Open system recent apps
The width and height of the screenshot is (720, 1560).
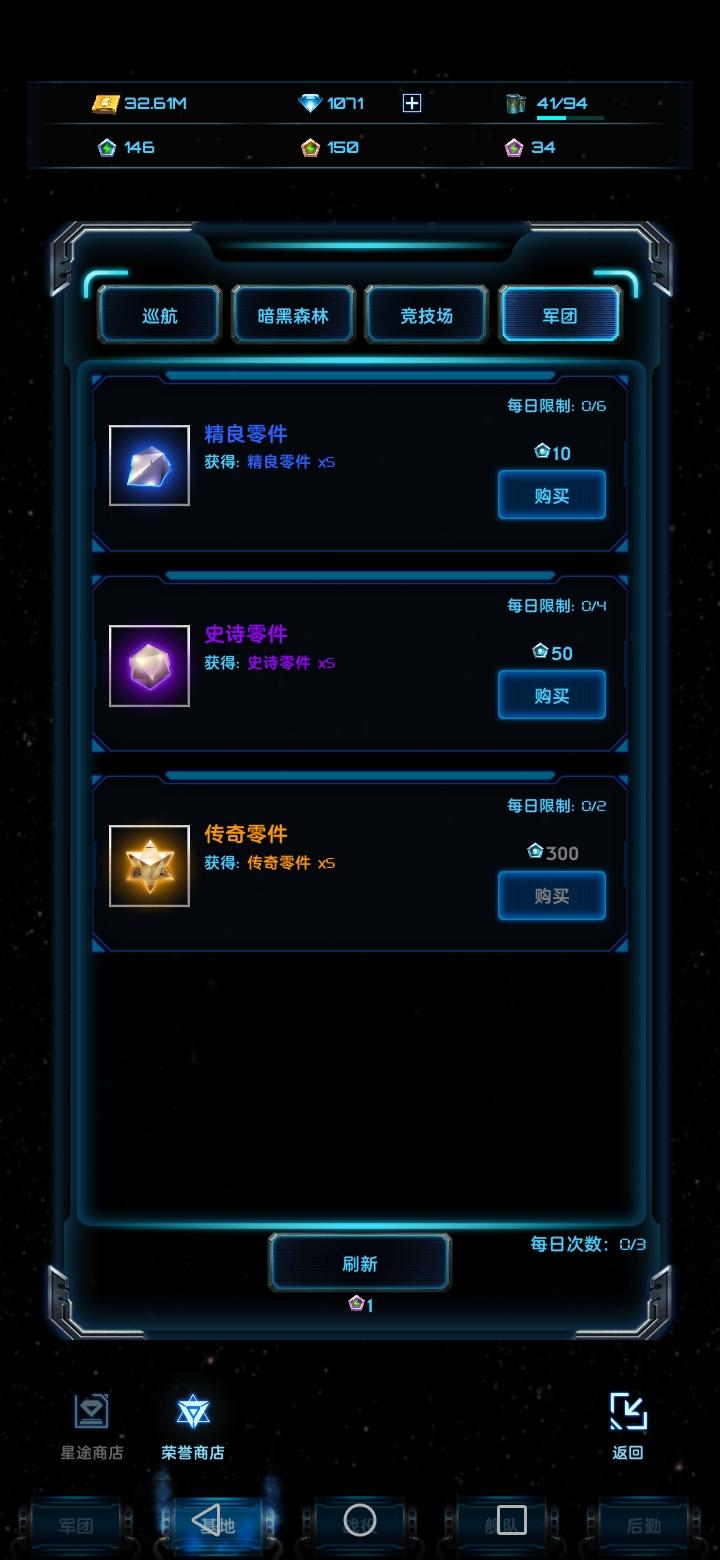511,1521
